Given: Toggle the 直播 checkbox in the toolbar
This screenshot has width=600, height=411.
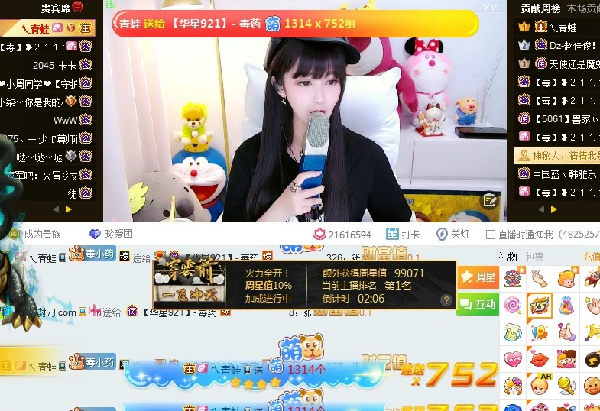Looking at the screenshot, I should pos(491,233).
